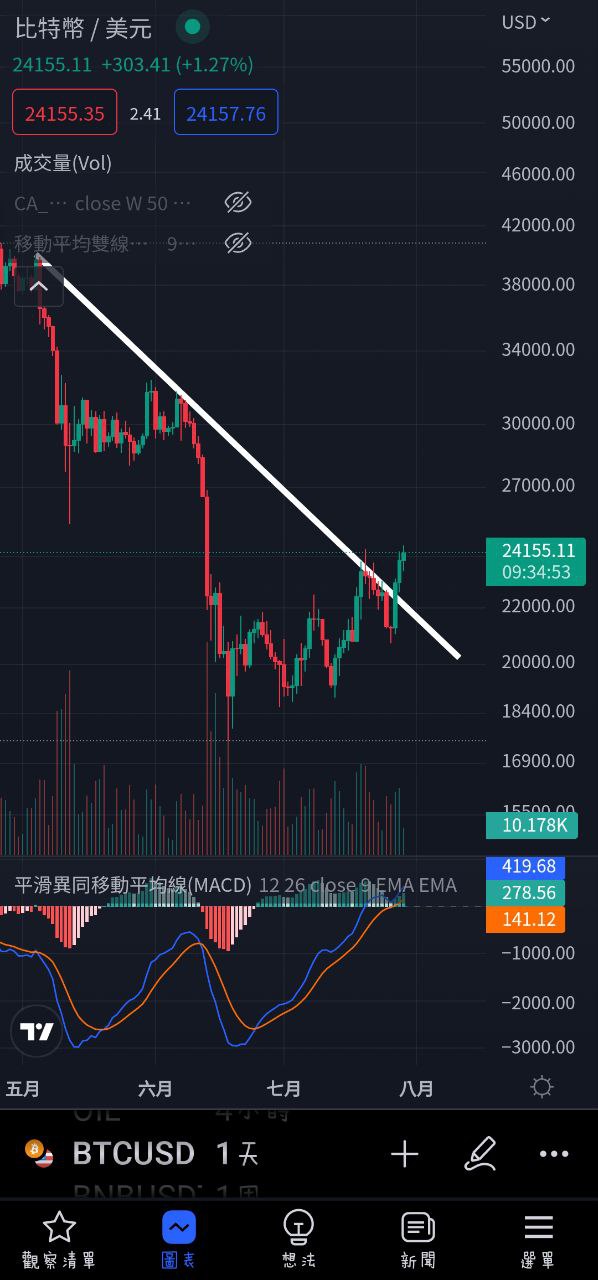Viewport: 598px width, 1280px height.
Task: Open the BTCUSD symbol selector
Action: tap(133, 1154)
